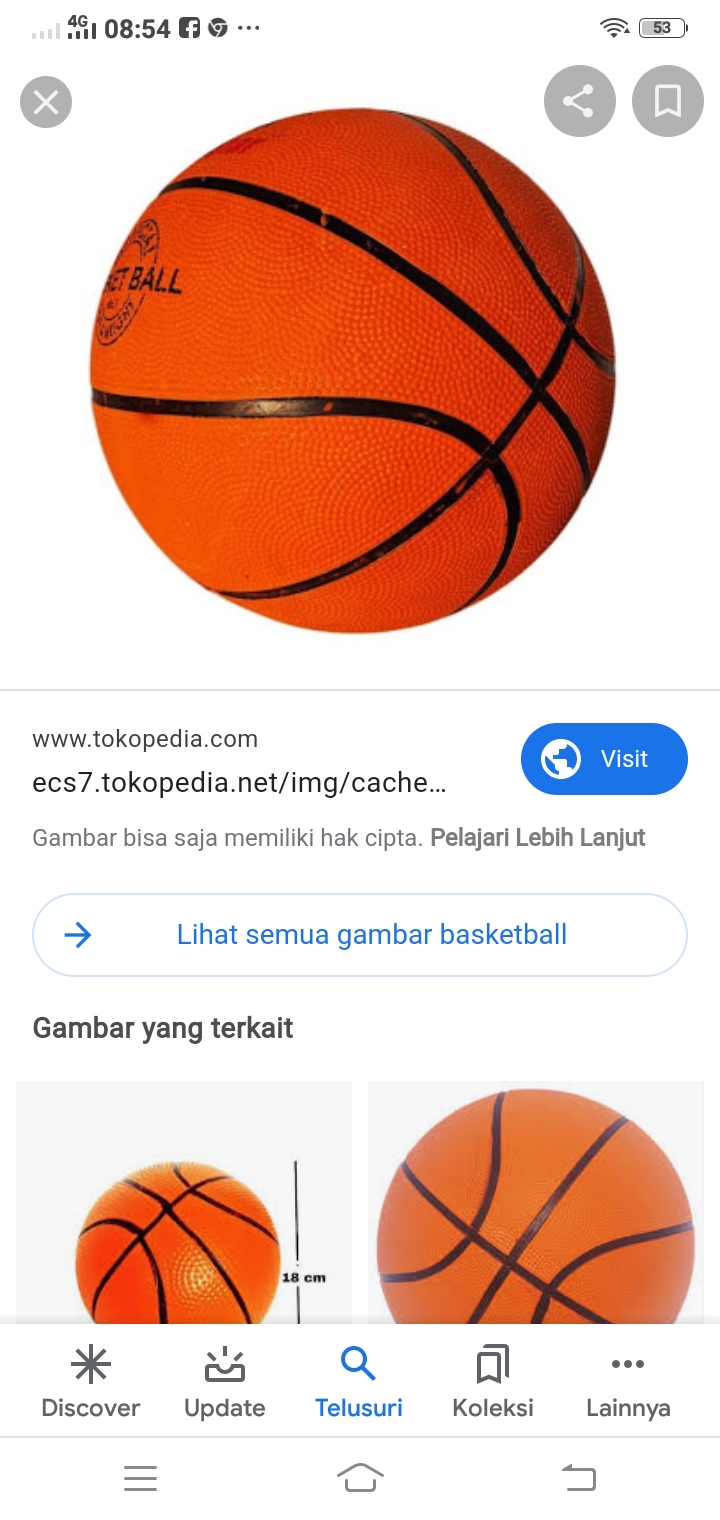Select the Telusuri search tab

click(359, 1380)
